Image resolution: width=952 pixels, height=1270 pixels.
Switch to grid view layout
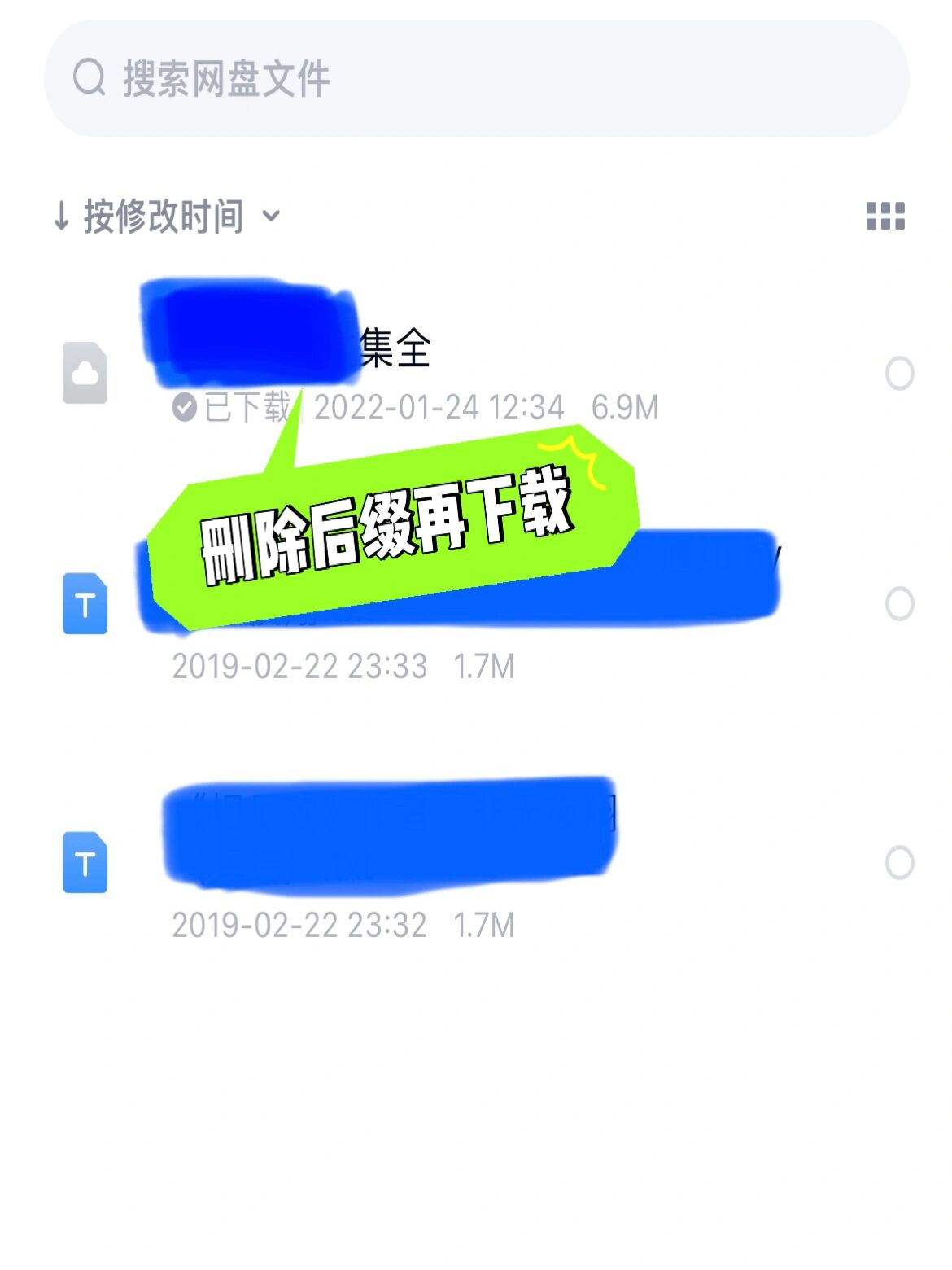pos(885,217)
